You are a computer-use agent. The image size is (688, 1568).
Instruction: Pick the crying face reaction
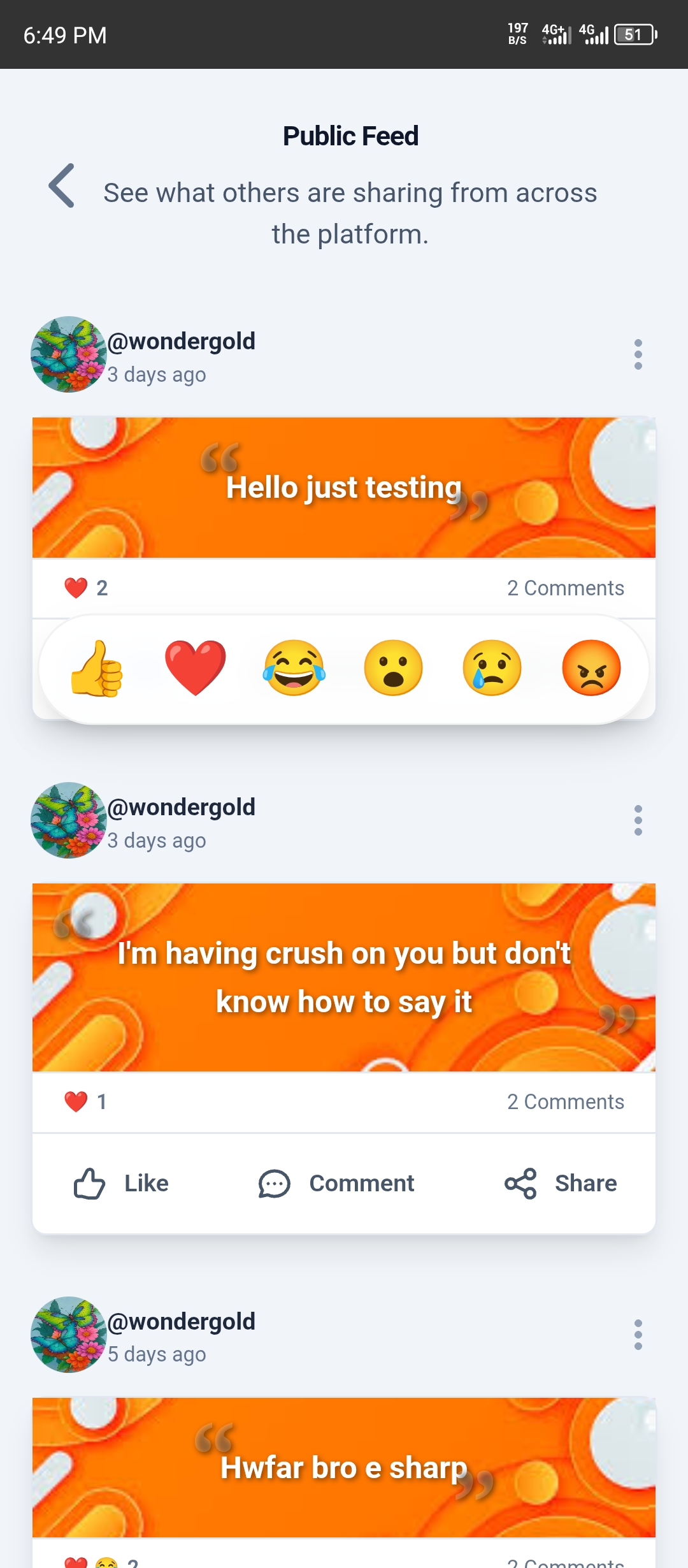492,668
